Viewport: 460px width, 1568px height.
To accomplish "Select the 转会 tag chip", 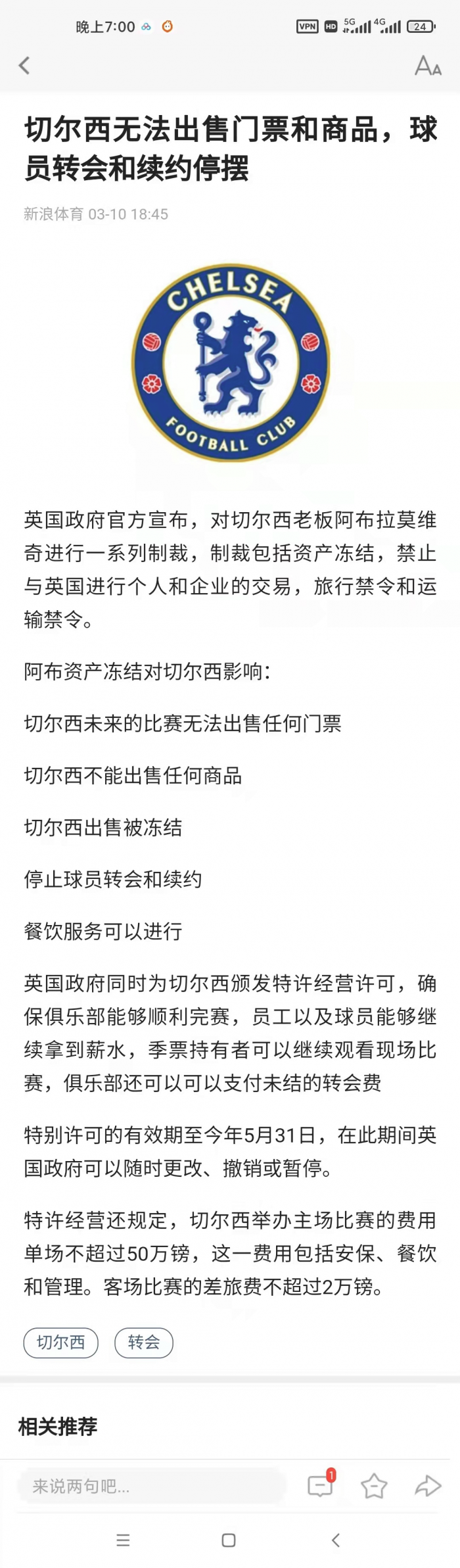I will coord(144,1342).
